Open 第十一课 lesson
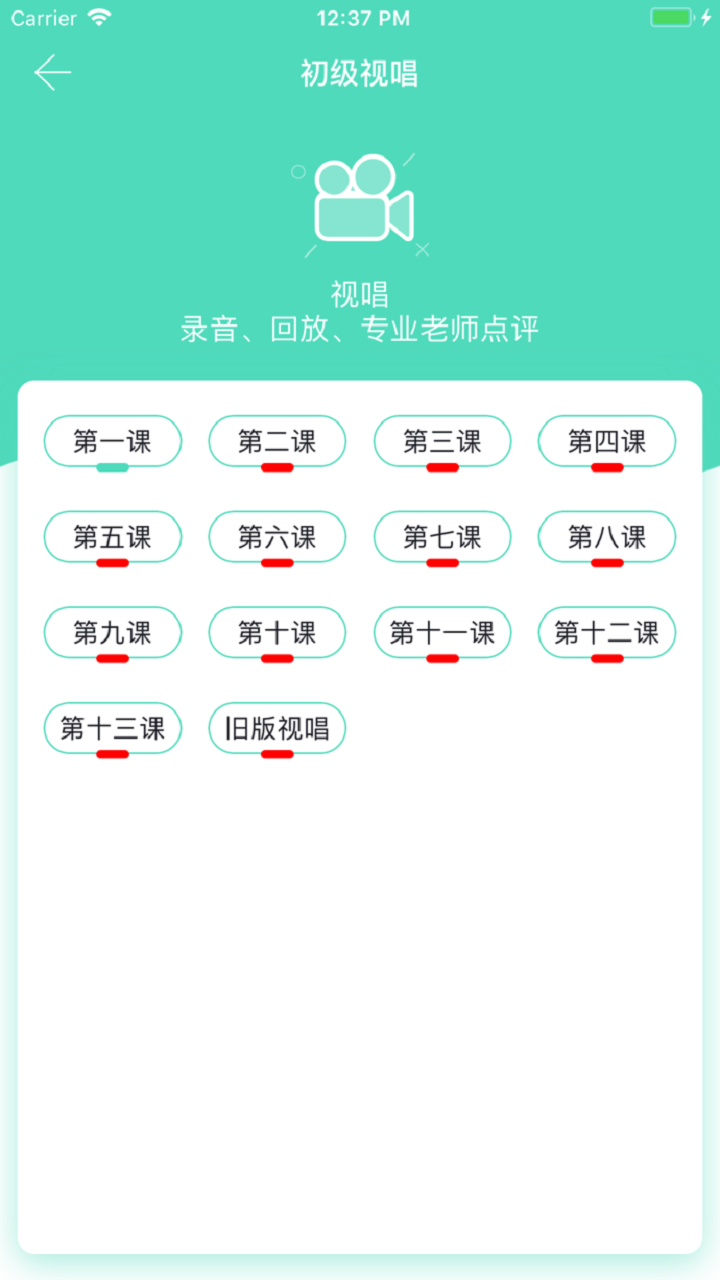 point(442,632)
